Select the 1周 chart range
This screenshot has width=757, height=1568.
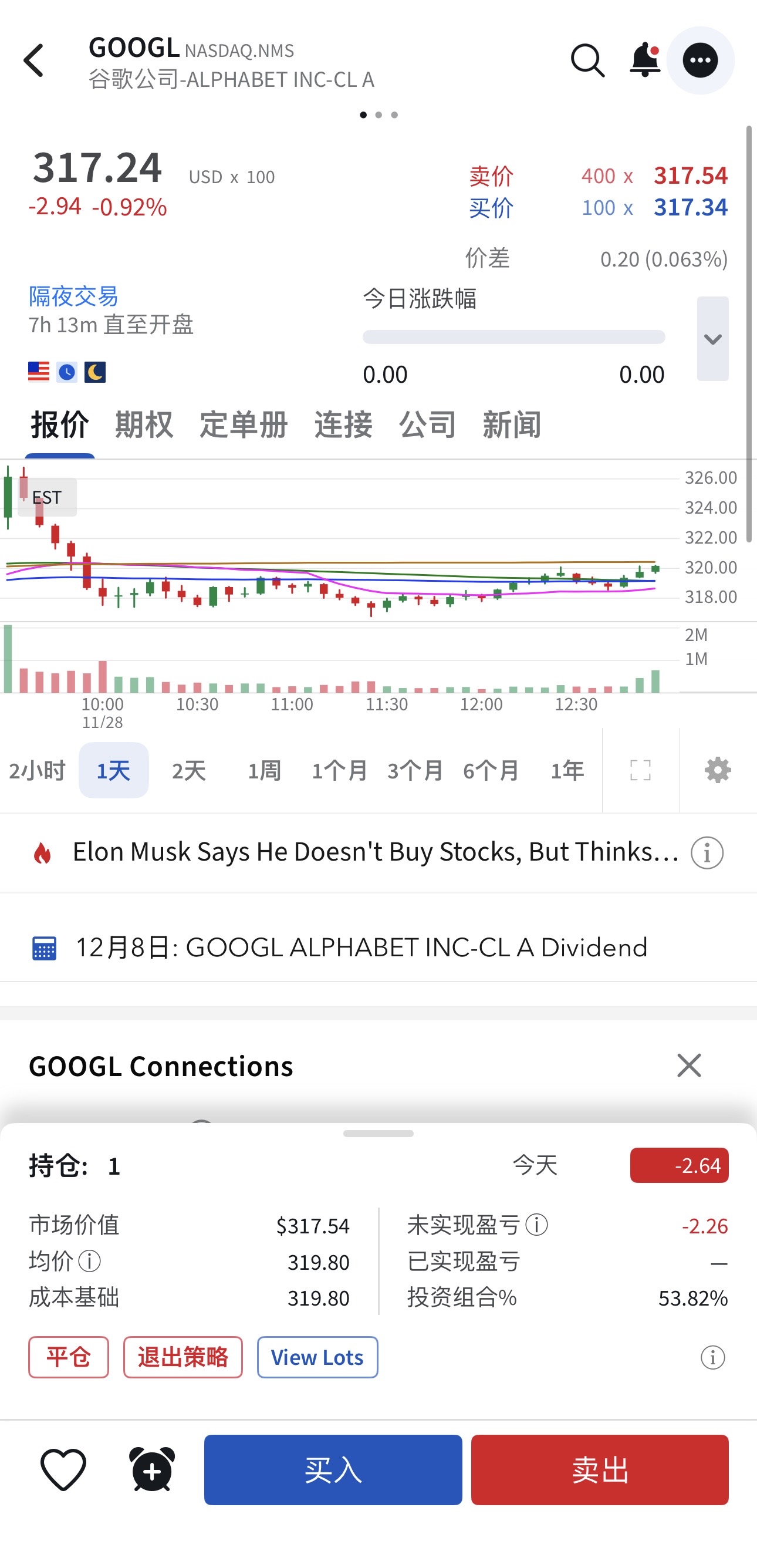tap(264, 771)
